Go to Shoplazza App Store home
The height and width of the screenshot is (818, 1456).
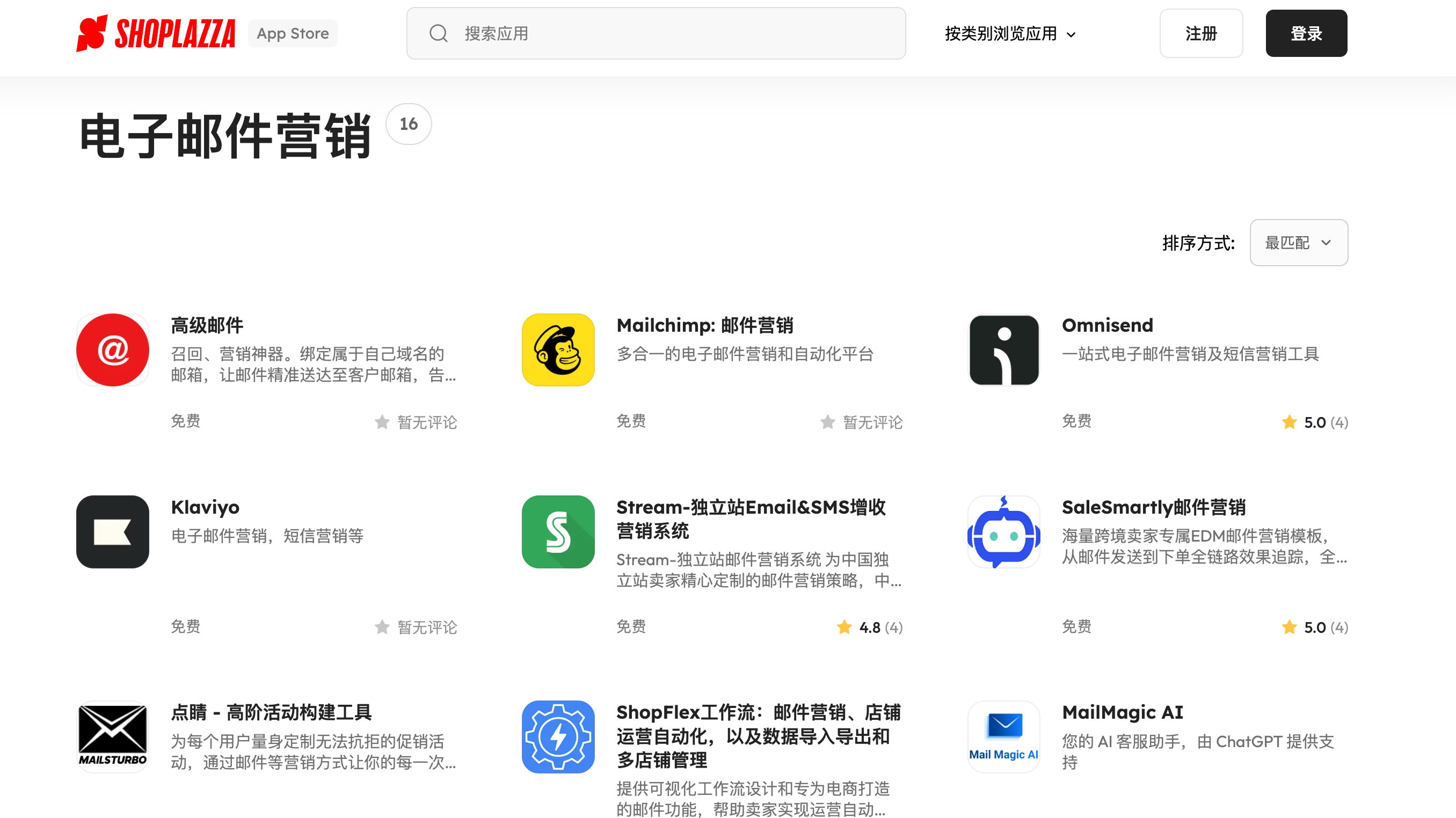[156, 33]
